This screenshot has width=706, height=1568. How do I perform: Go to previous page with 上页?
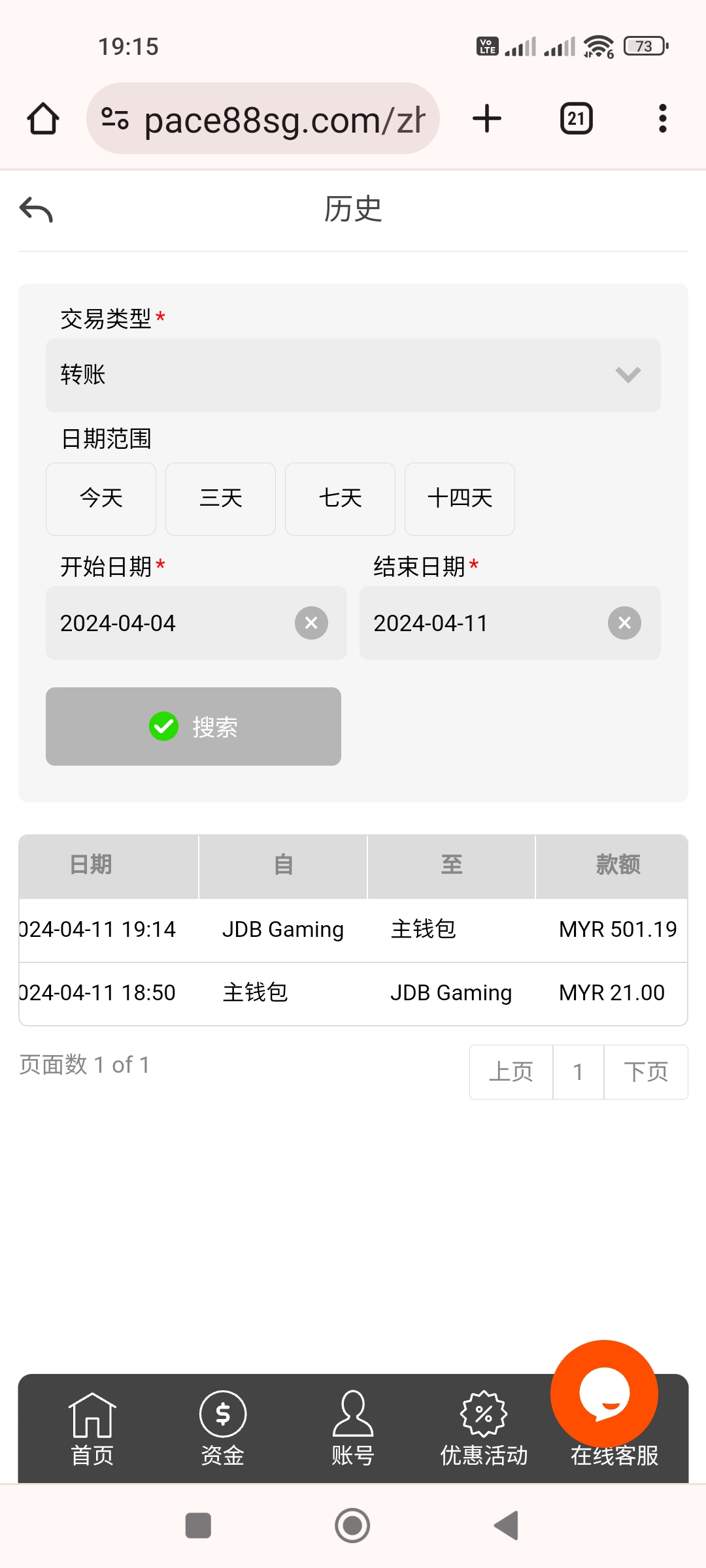pos(511,1072)
